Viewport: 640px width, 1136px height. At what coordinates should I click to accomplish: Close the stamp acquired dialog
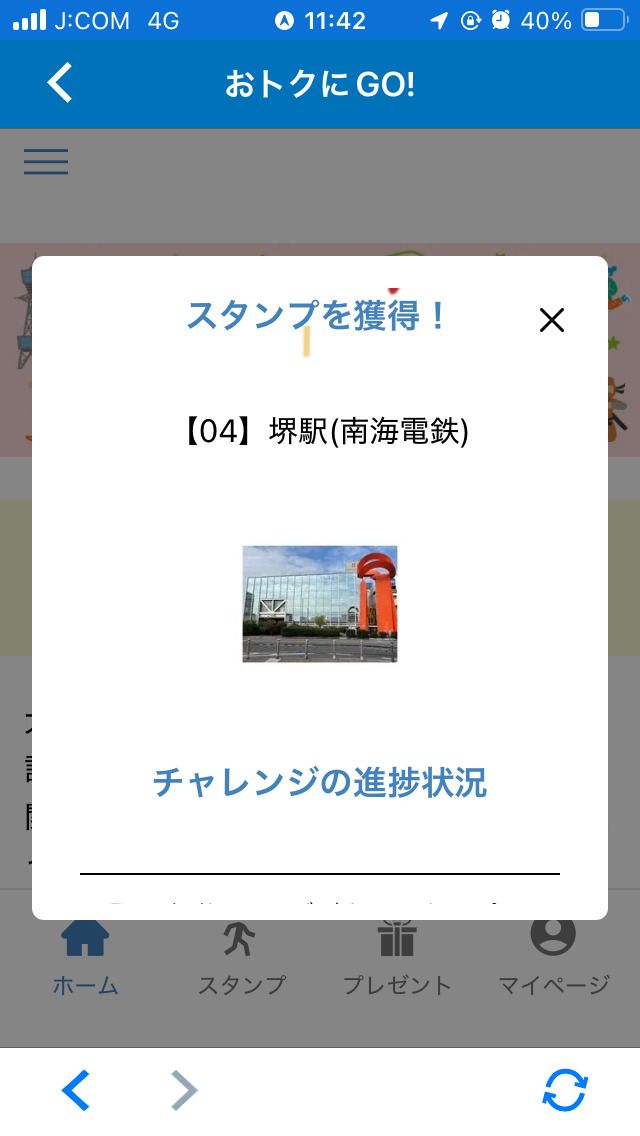(x=552, y=320)
